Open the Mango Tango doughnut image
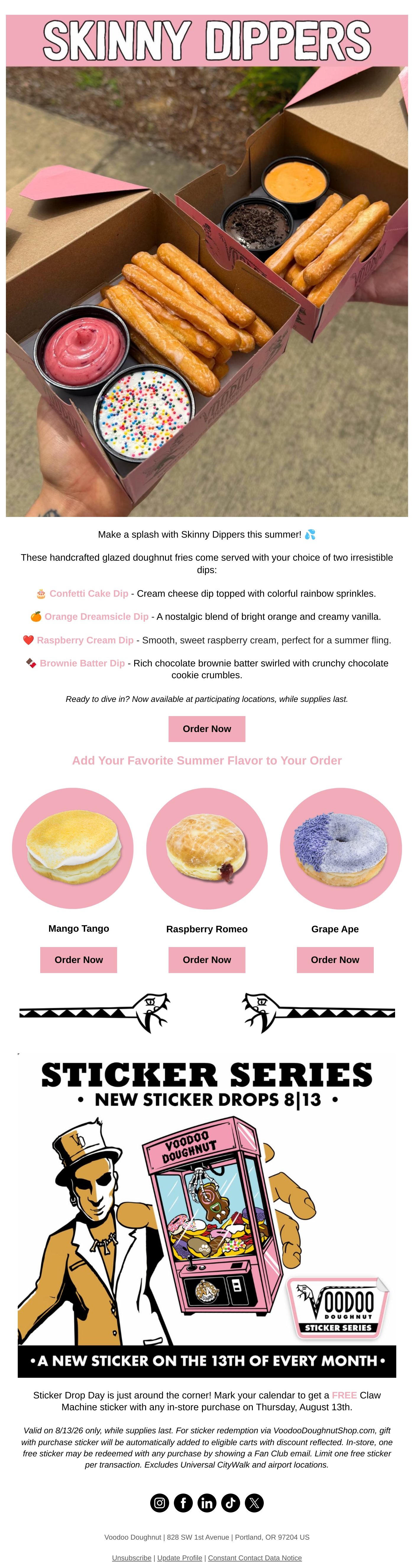The image size is (414, 1568). [x=72, y=848]
